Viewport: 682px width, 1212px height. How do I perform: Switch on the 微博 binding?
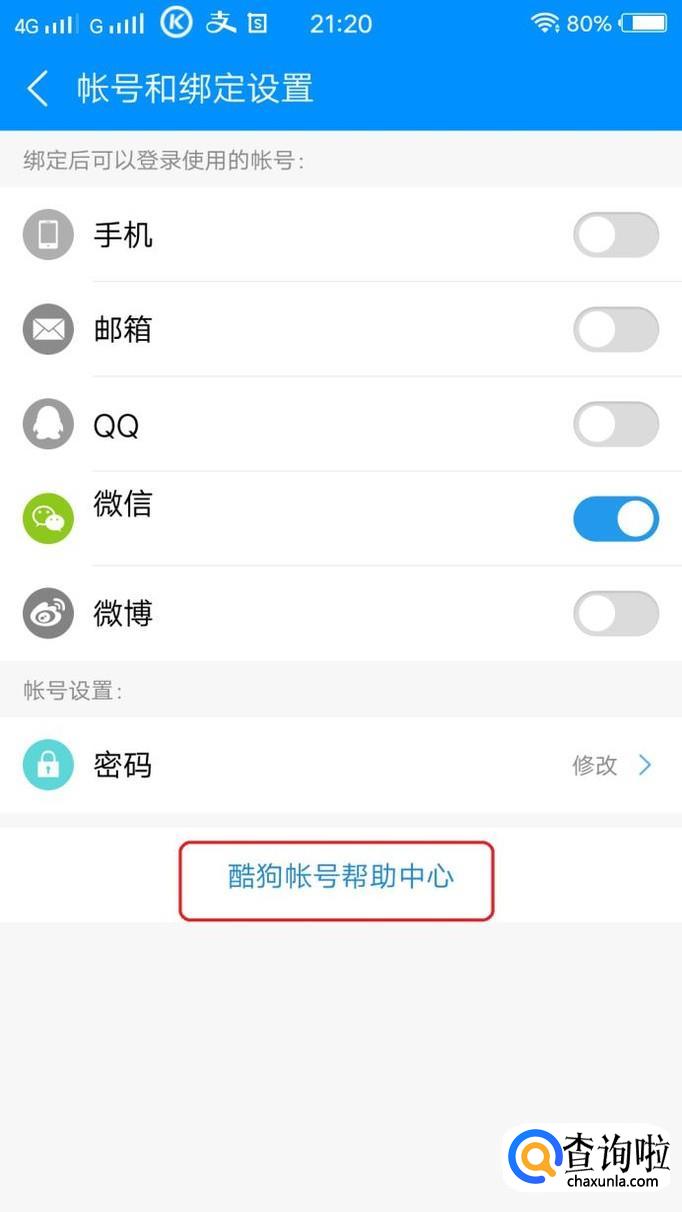pyautogui.click(x=615, y=613)
